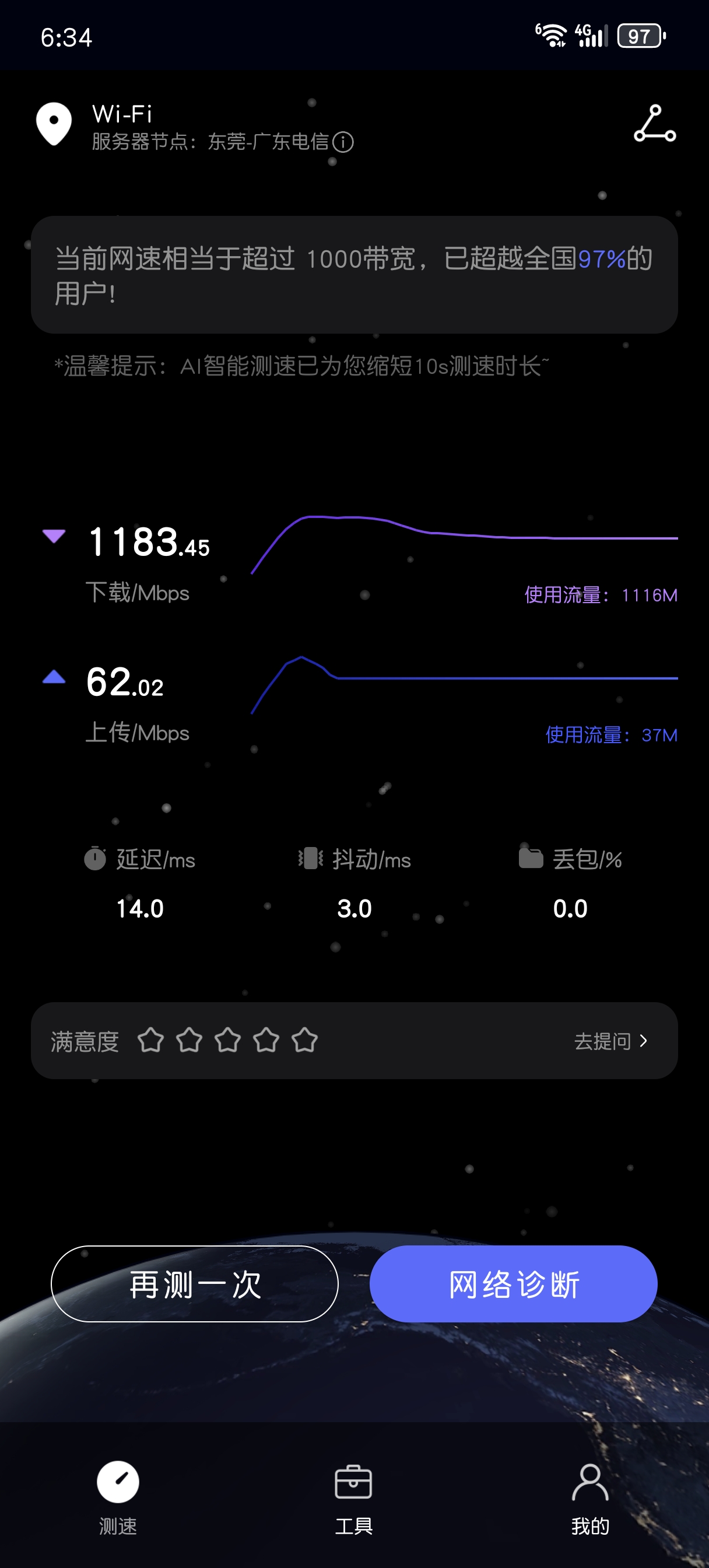Start 网络诊断 network diagnosis
709x1568 pixels.
514,1284
